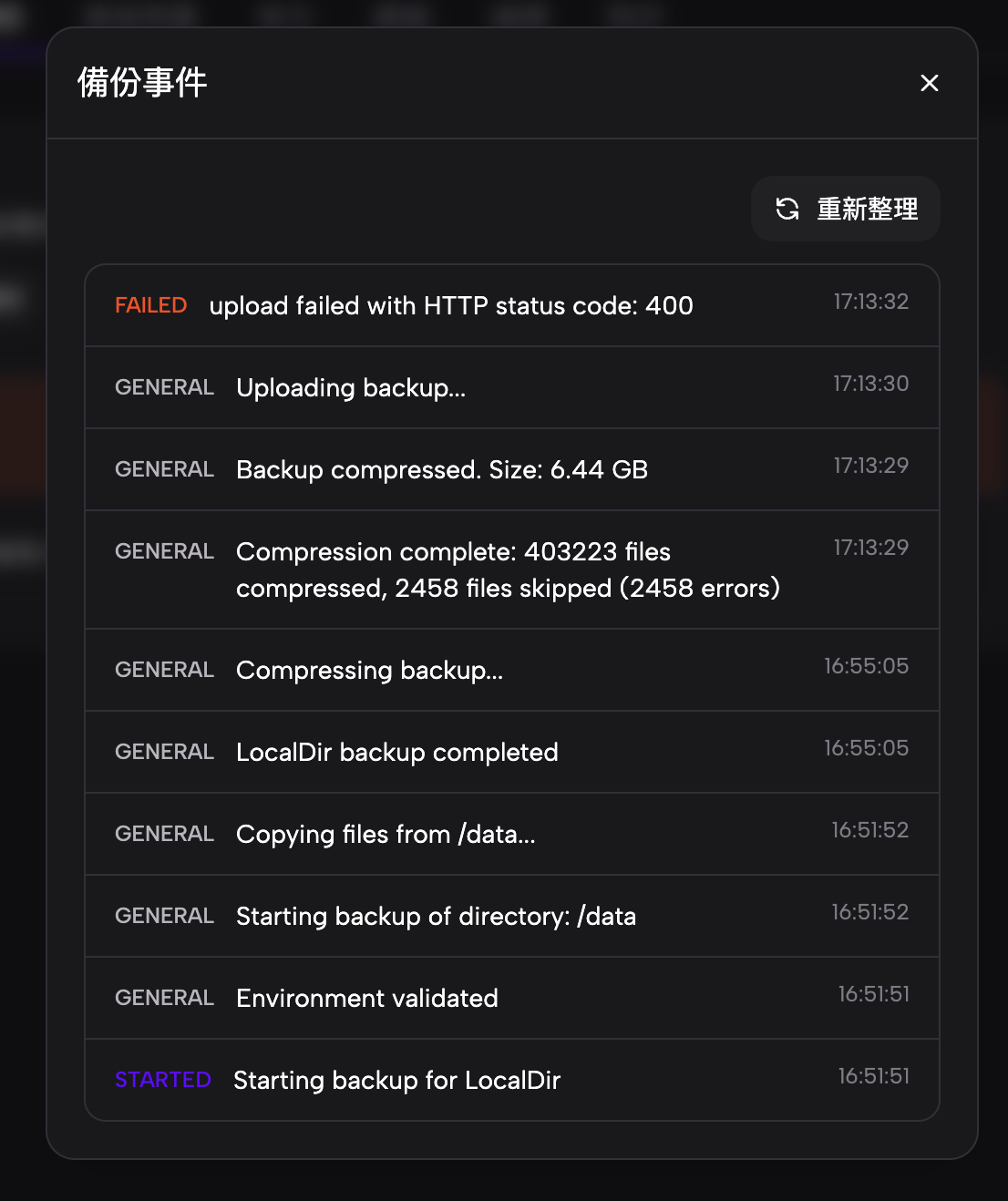Click the FAILED status label
The width and height of the screenshot is (1008, 1201).
[149, 305]
